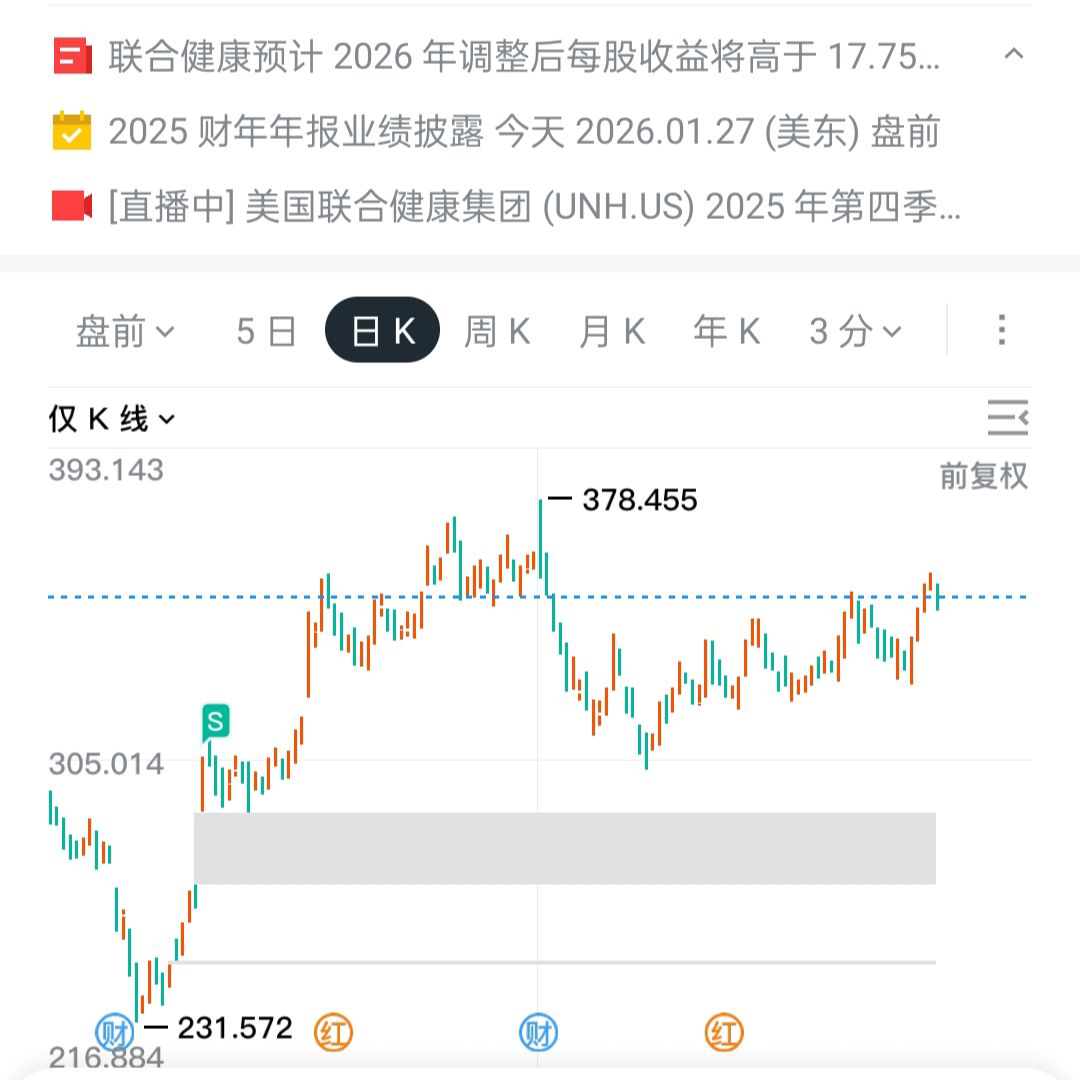Collapse the news list with the chevron
This screenshot has width=1080, height=1080.
pyautogui.click(x=1013, y=54)
